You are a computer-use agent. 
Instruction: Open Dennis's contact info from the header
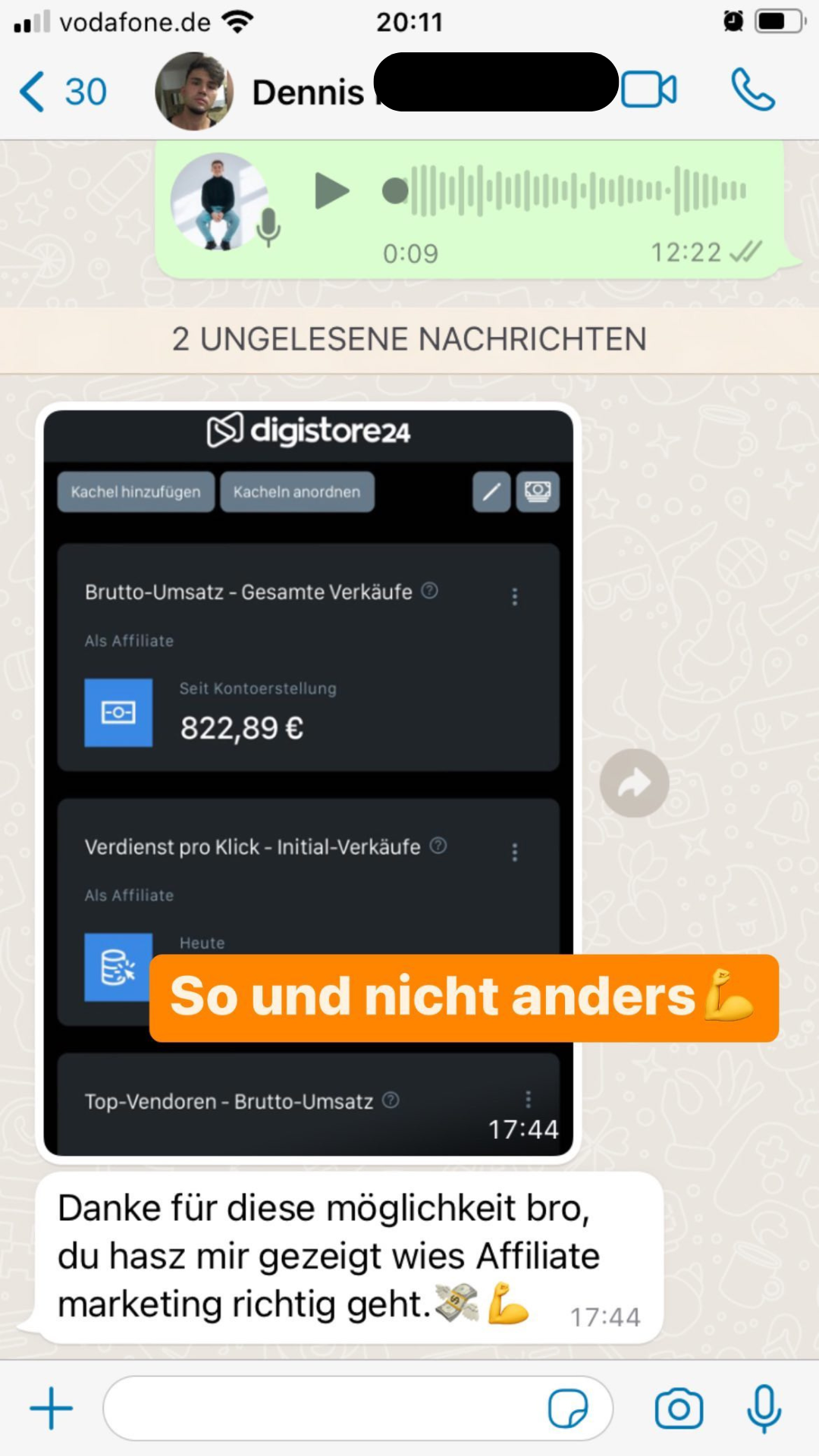(x=307, y=92)
